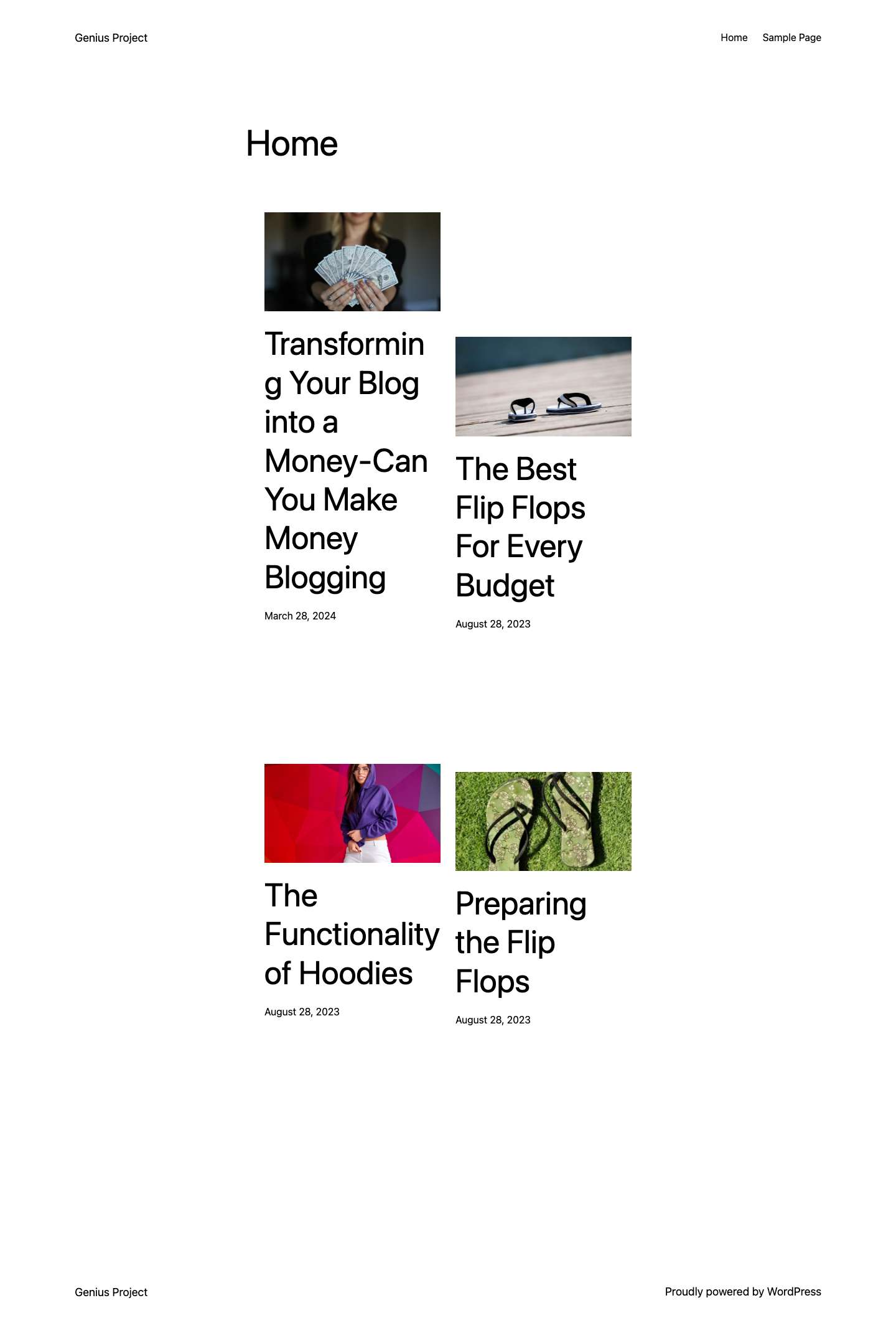Open Sample Page from navigation
This screenshot has height=1331, width=896.
pyautogui.click(x=791, y=38)
